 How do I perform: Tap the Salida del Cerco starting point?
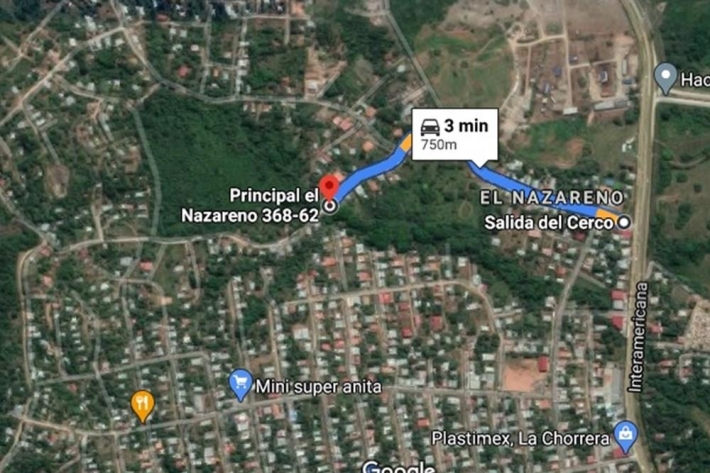(x=625, y=222)
